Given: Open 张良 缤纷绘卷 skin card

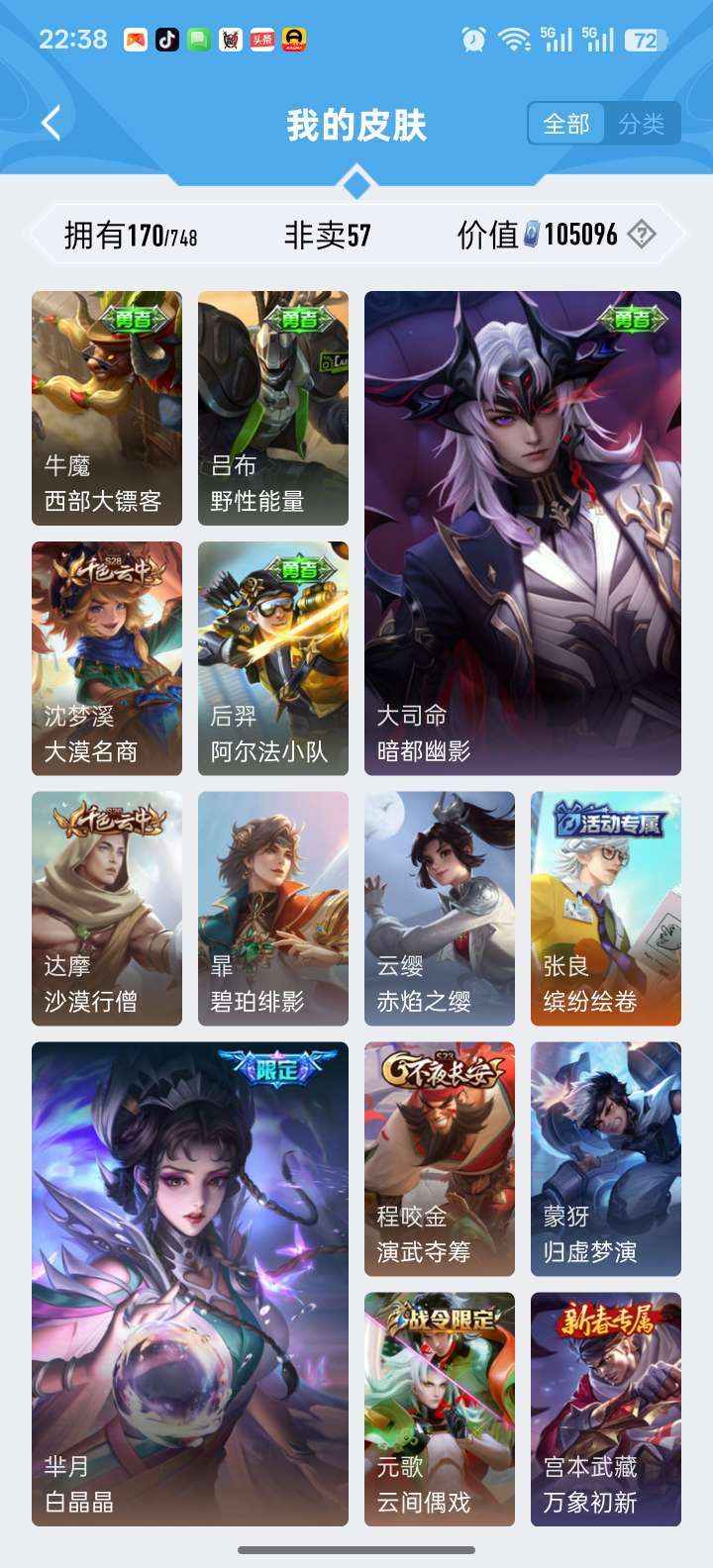Looking at the screenshot, I should 606,908.
